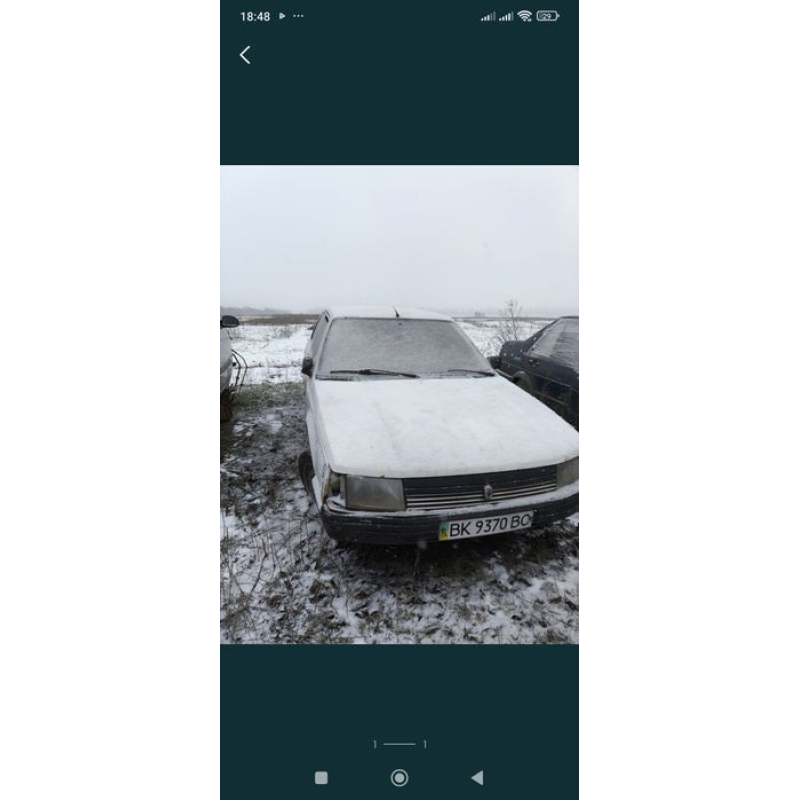The width and height of the screenshot is (800, 800).
Task: Tap the car photo in the viewer
Action: [x=399, y=404]
